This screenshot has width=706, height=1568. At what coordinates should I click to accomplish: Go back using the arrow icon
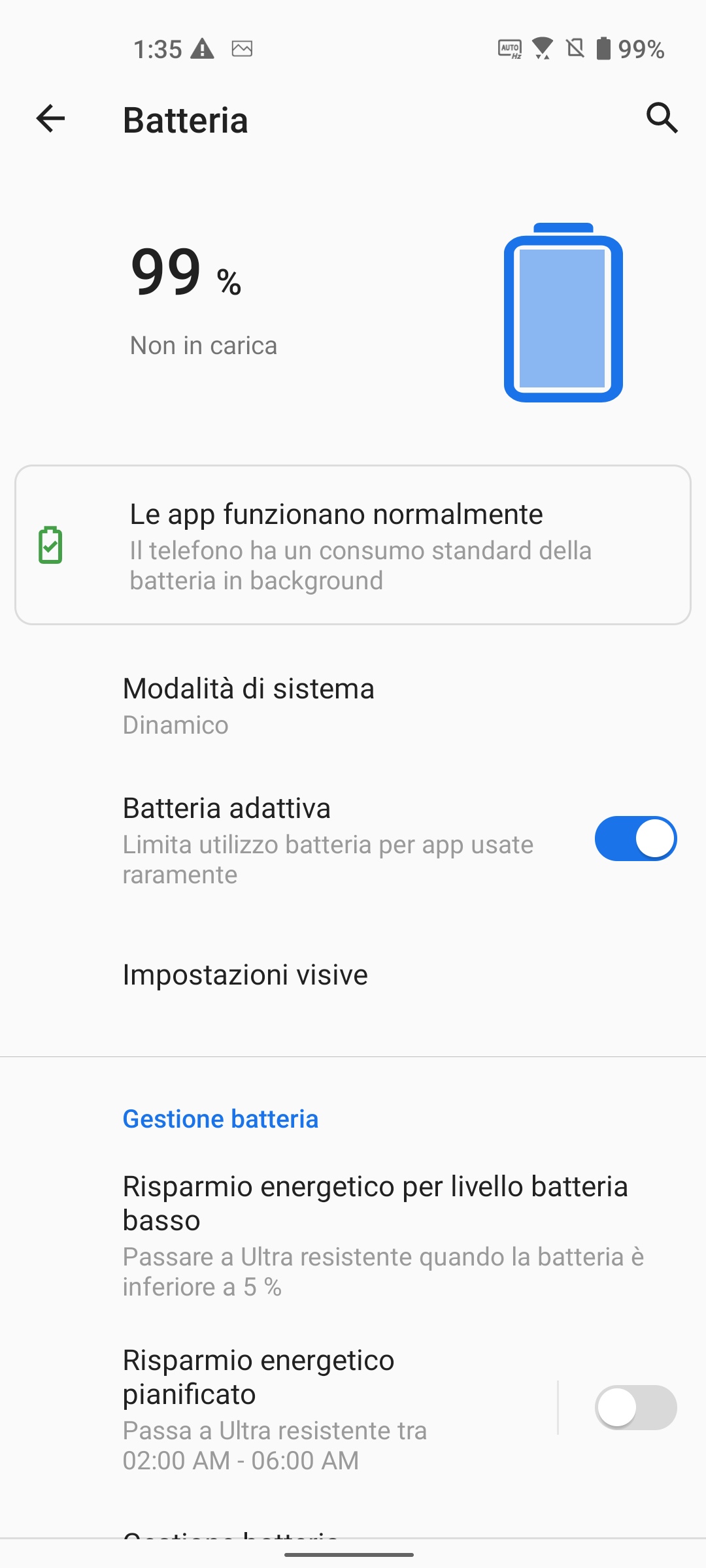pos(50,118)
